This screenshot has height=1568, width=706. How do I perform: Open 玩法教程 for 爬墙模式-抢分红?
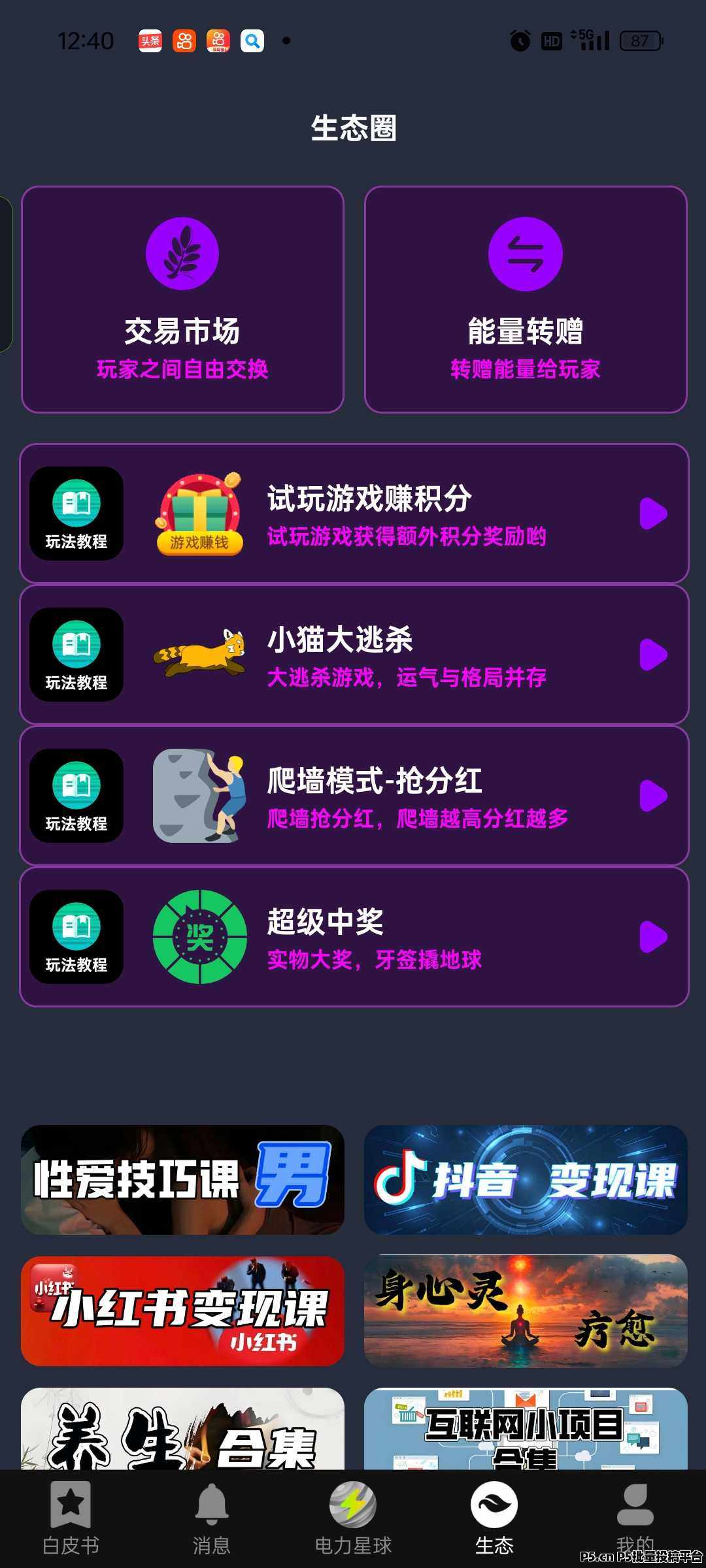tap(76, 796)
